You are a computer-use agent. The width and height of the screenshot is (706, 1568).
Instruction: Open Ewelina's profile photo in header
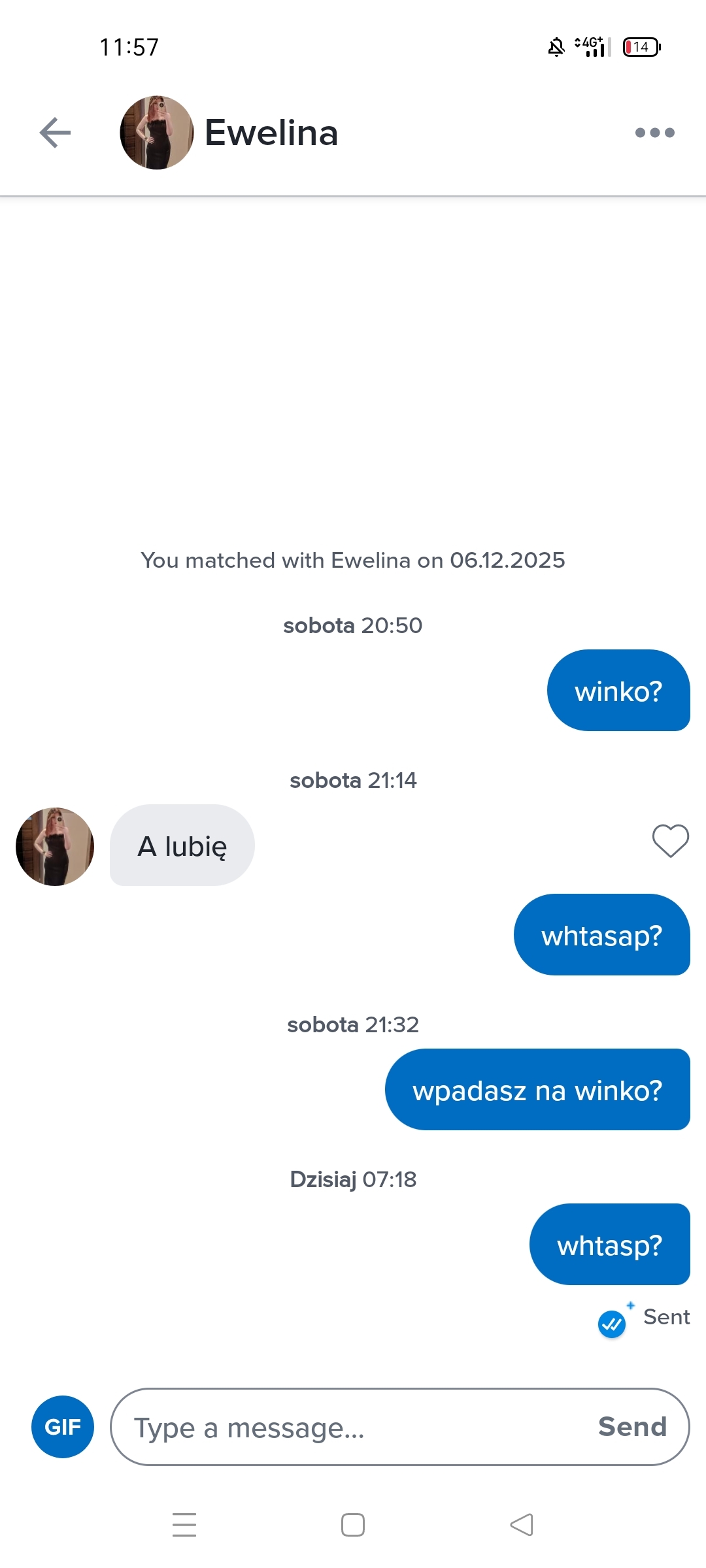click(157, 133)
